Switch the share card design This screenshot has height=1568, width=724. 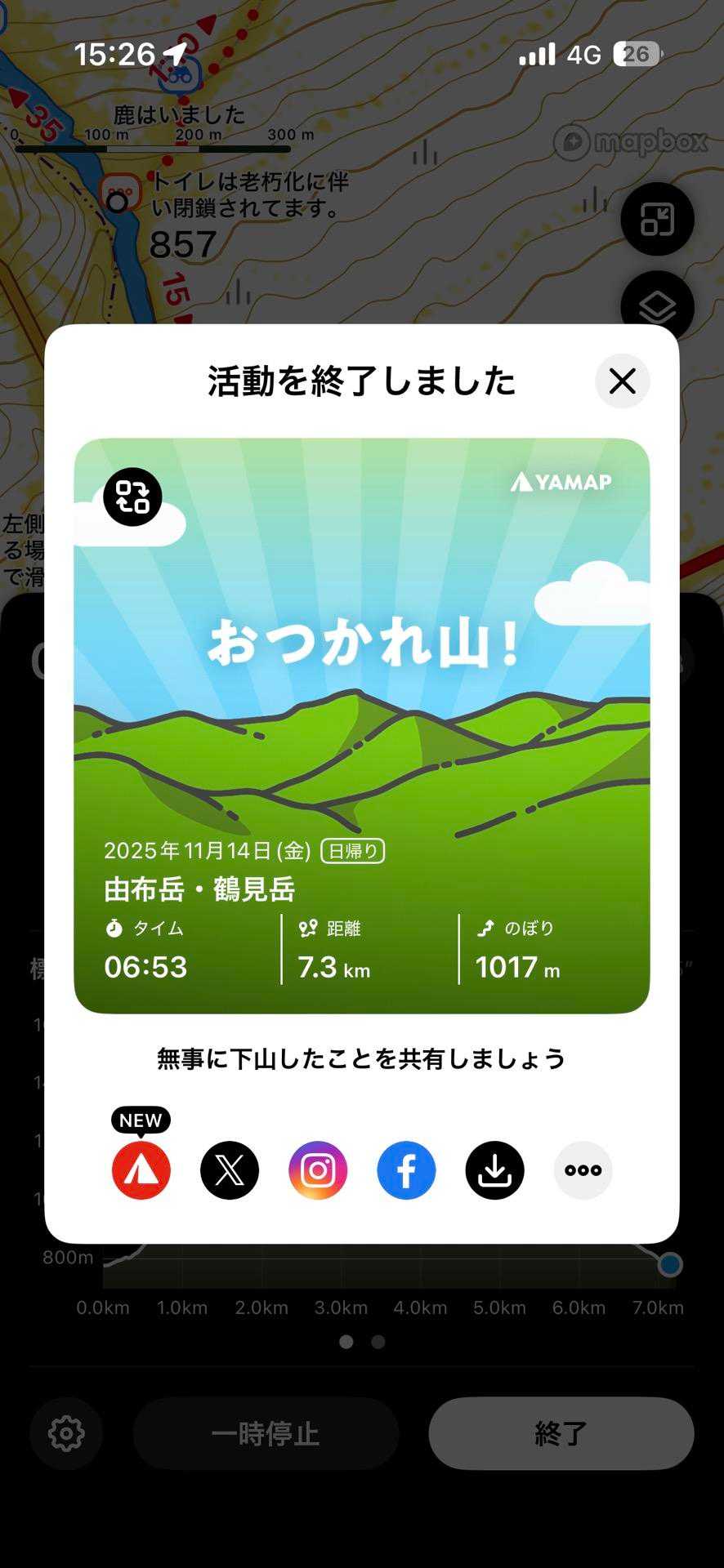[x=132, y=497]
